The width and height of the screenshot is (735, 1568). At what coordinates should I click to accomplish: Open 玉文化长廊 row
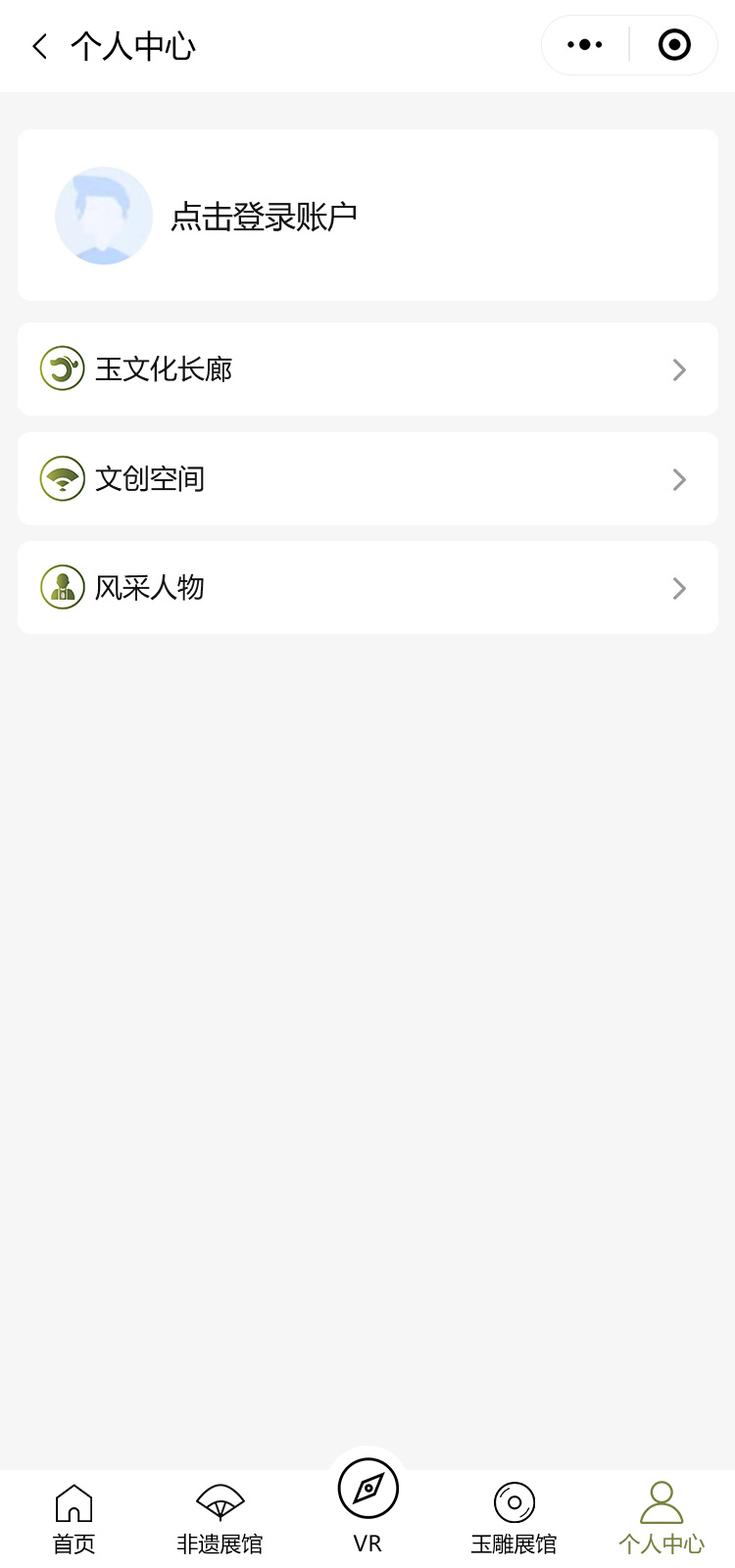pyautogui.click(x=367, y=369)
